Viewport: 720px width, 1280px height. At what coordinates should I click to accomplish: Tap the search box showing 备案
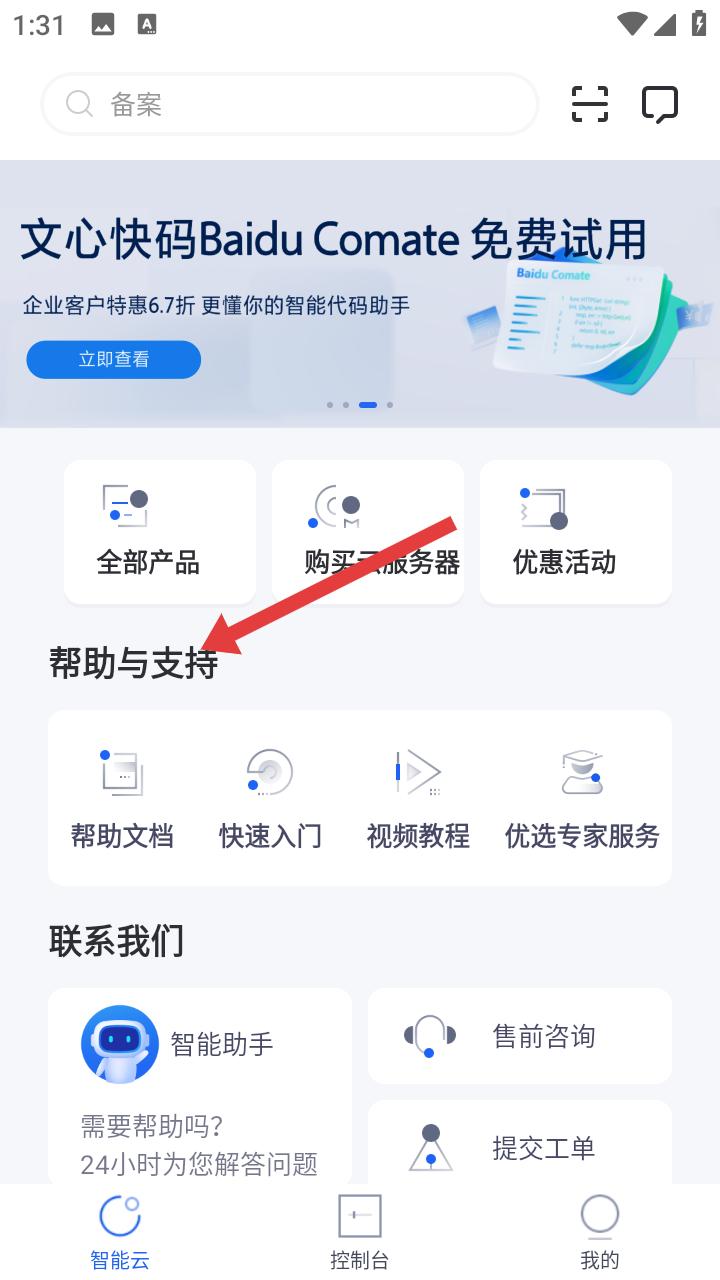[x=290, y=104]
